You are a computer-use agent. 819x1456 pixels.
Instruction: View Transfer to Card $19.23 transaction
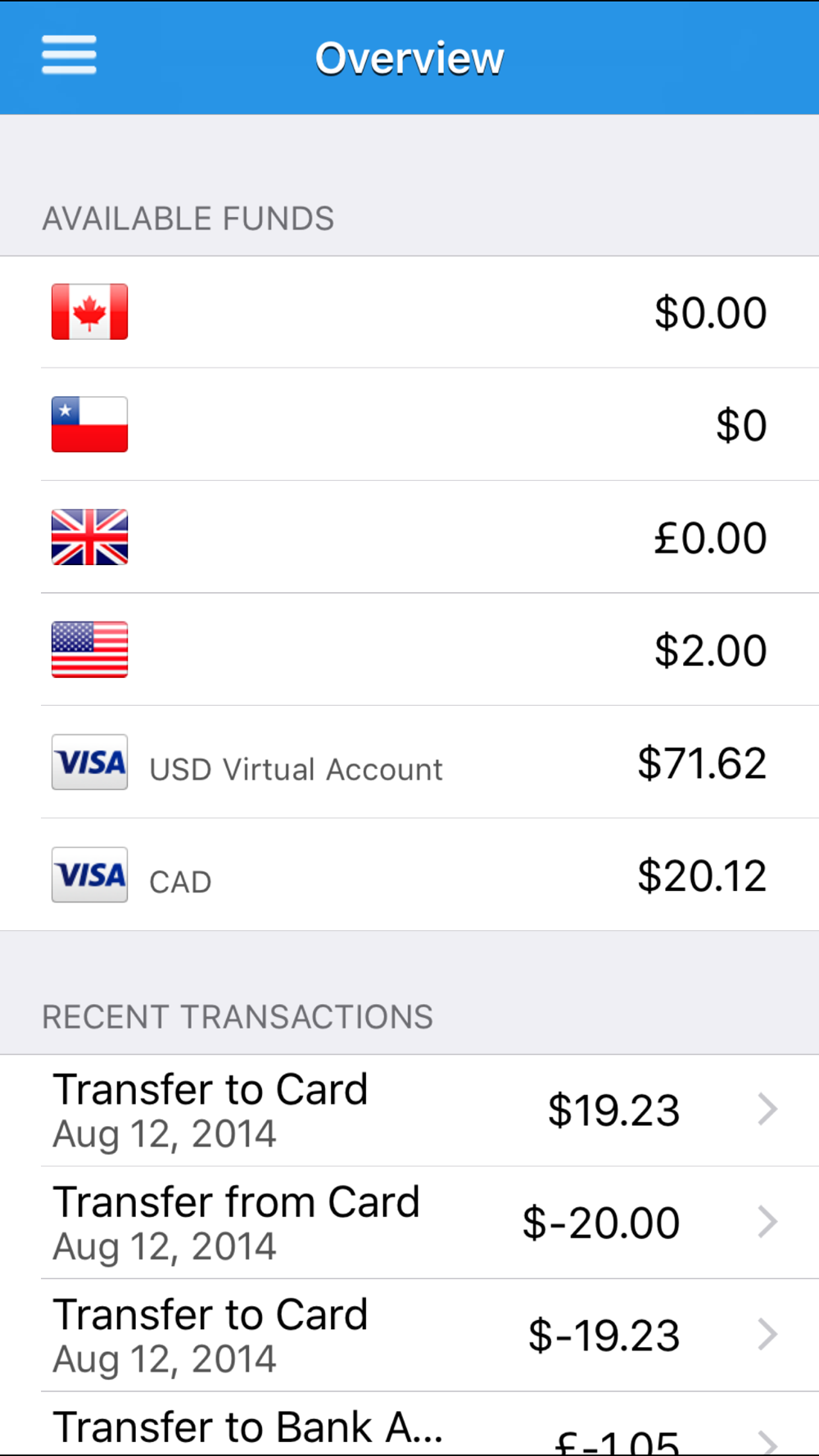(409, 1110)
